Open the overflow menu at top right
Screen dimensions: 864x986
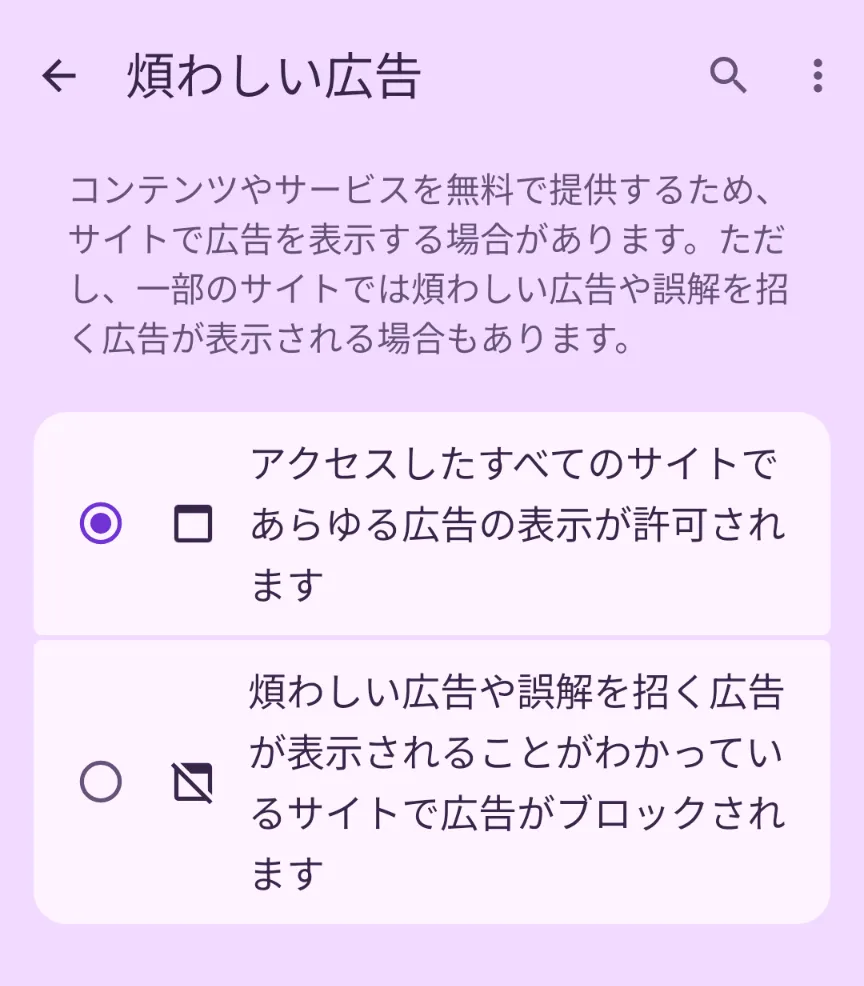coord(818,75)
